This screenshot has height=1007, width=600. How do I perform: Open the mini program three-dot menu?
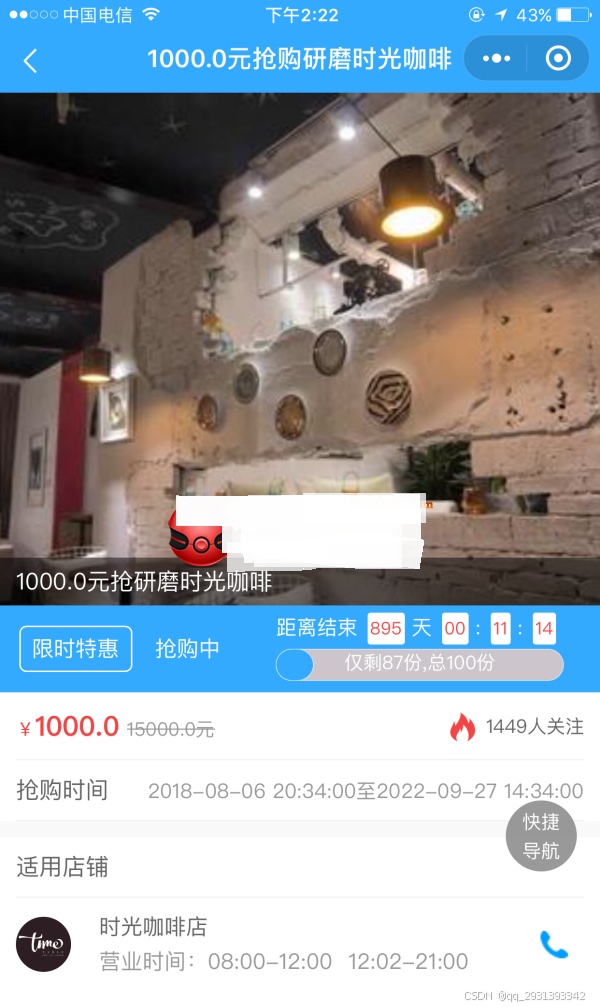(x=496, y=59)
